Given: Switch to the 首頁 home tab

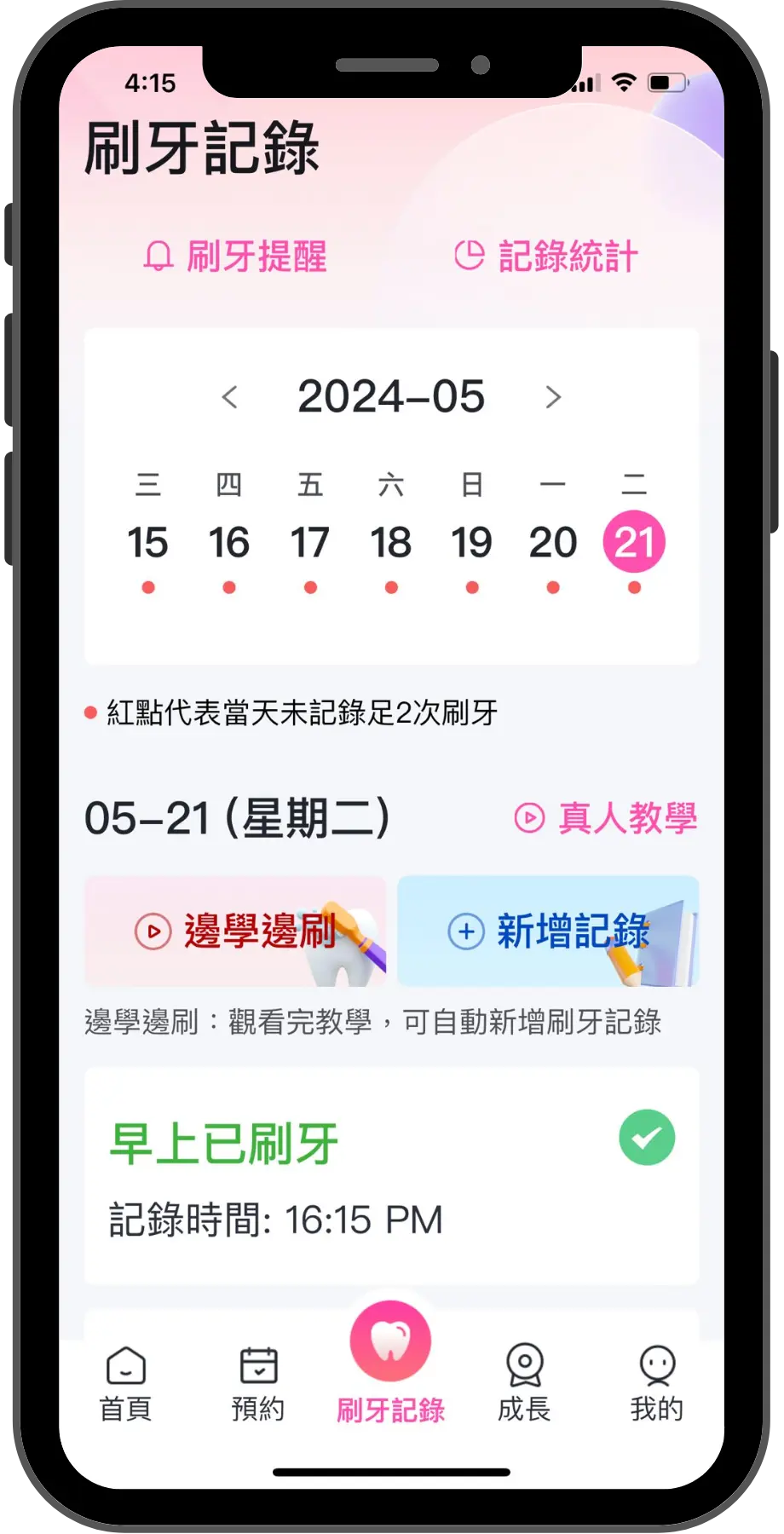Looking at the screenshot, I should (x=126, y=1385).
